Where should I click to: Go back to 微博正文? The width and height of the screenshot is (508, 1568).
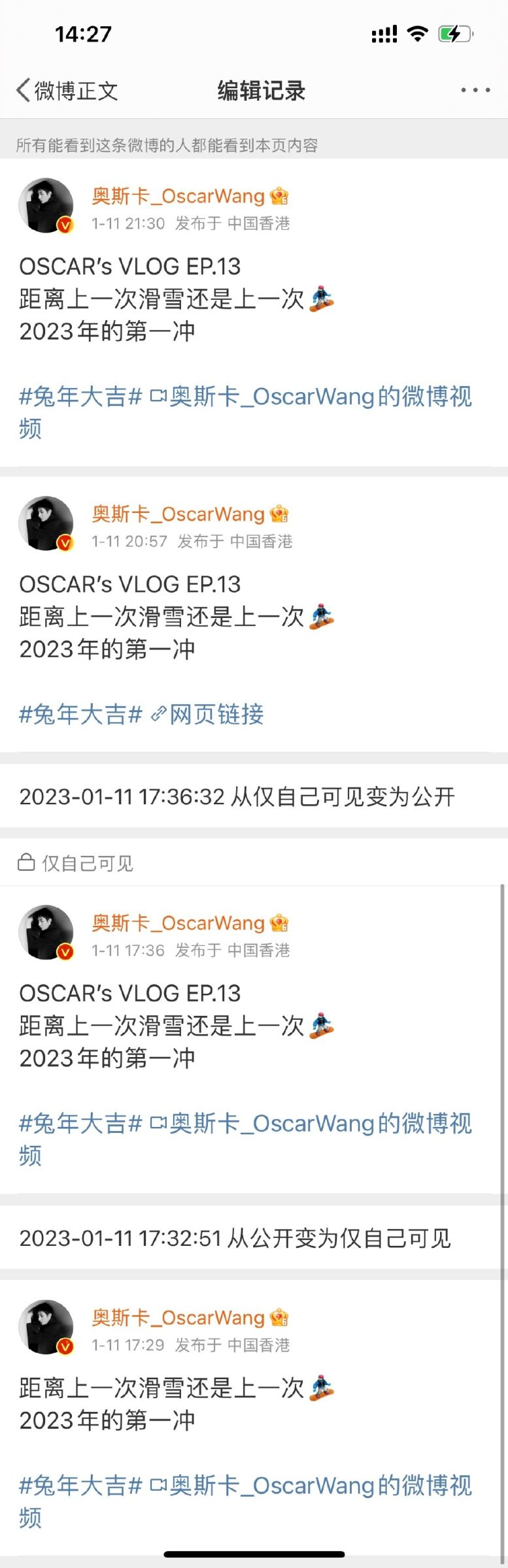click(x=67, y=91)
